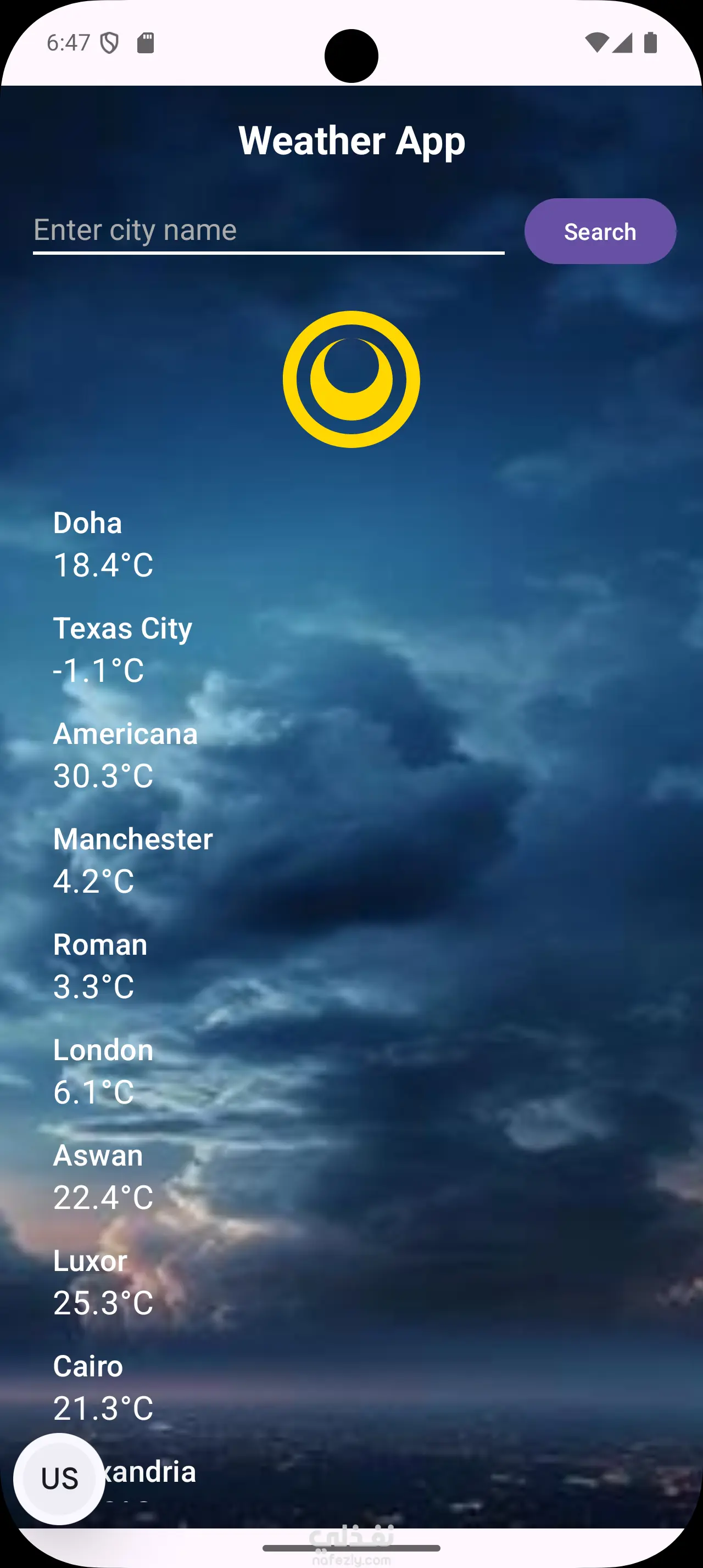Open the Doha weather entry
703x1568 pixels.
pyautogui.click(x=103, y=544)
